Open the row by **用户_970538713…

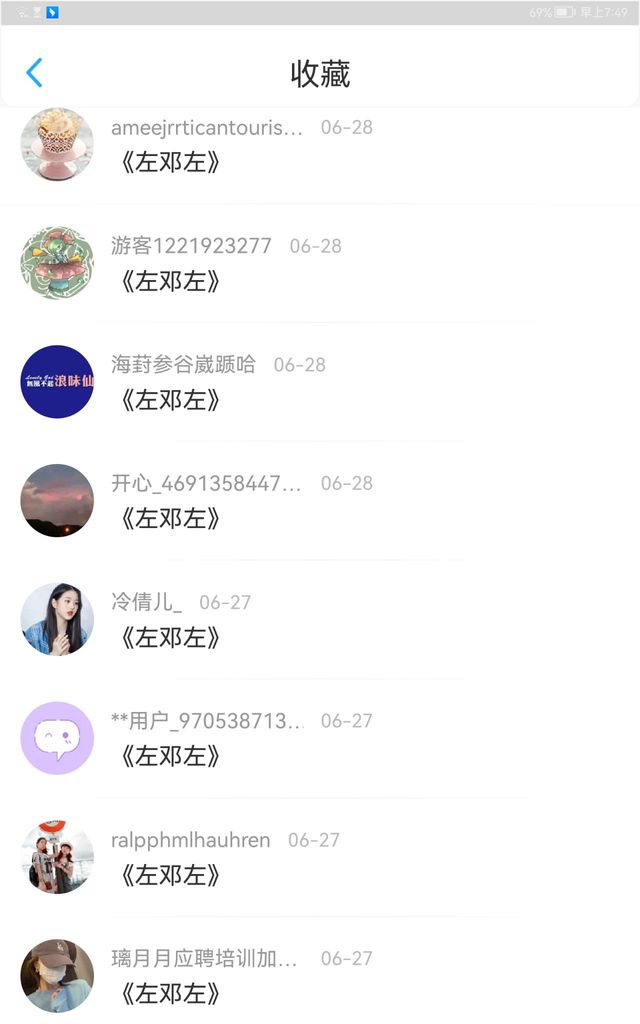(320, 739)
